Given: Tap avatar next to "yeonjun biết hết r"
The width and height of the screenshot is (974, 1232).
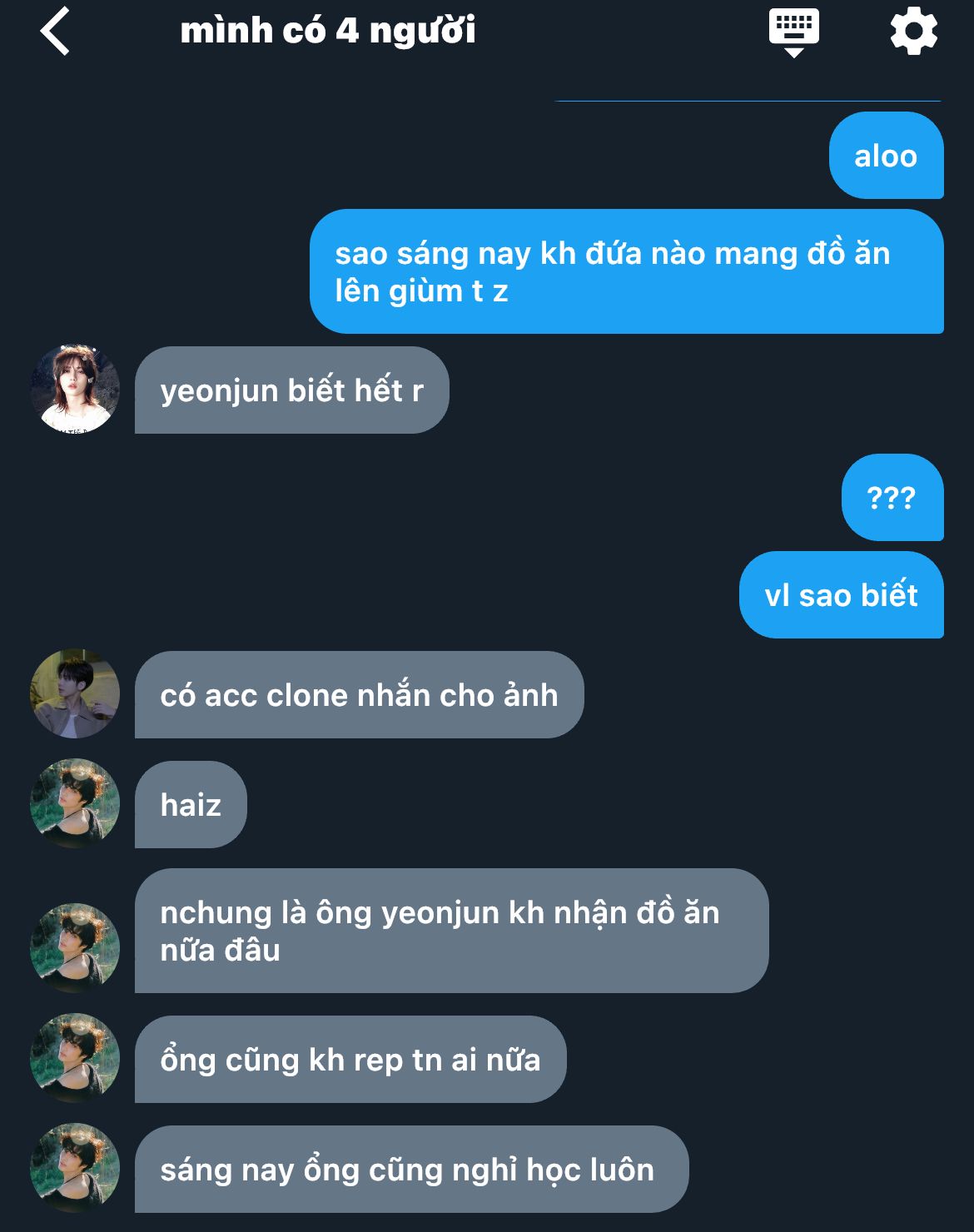Looking at the screenshot, I should [x=75, y=389].
